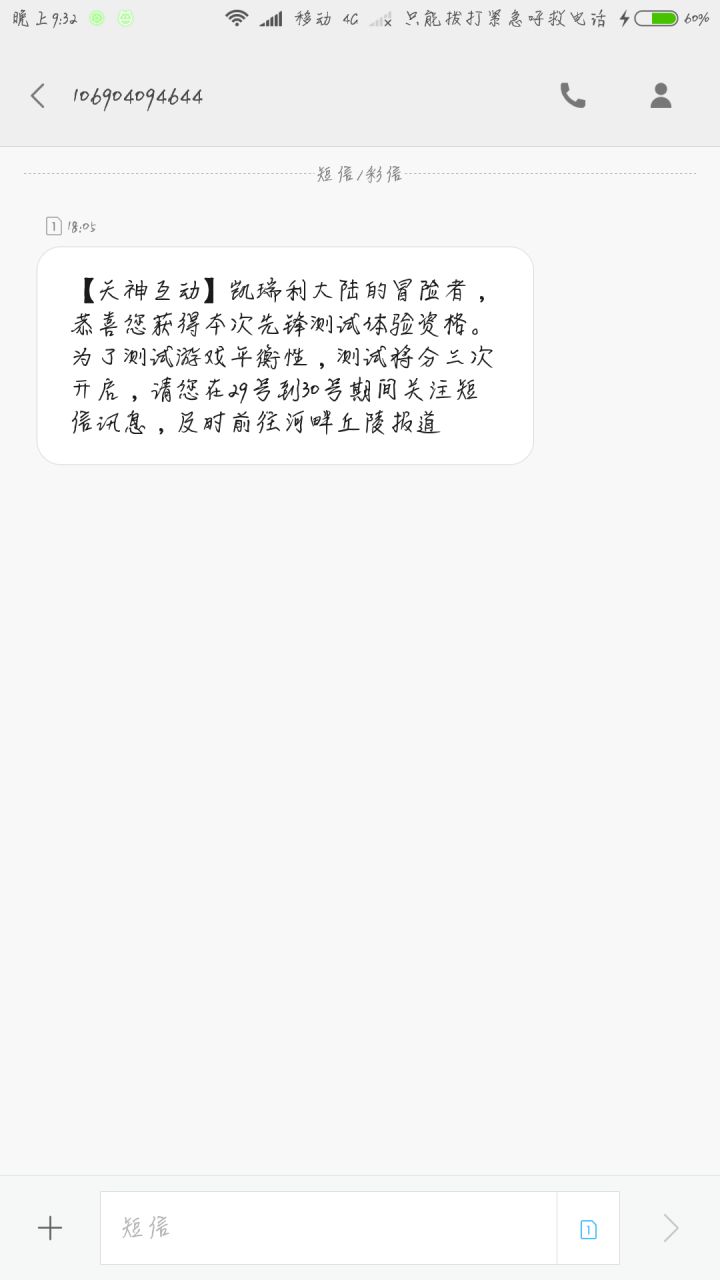
Task: Open the 天神互动 message bubble
Action: pos(285,356)
